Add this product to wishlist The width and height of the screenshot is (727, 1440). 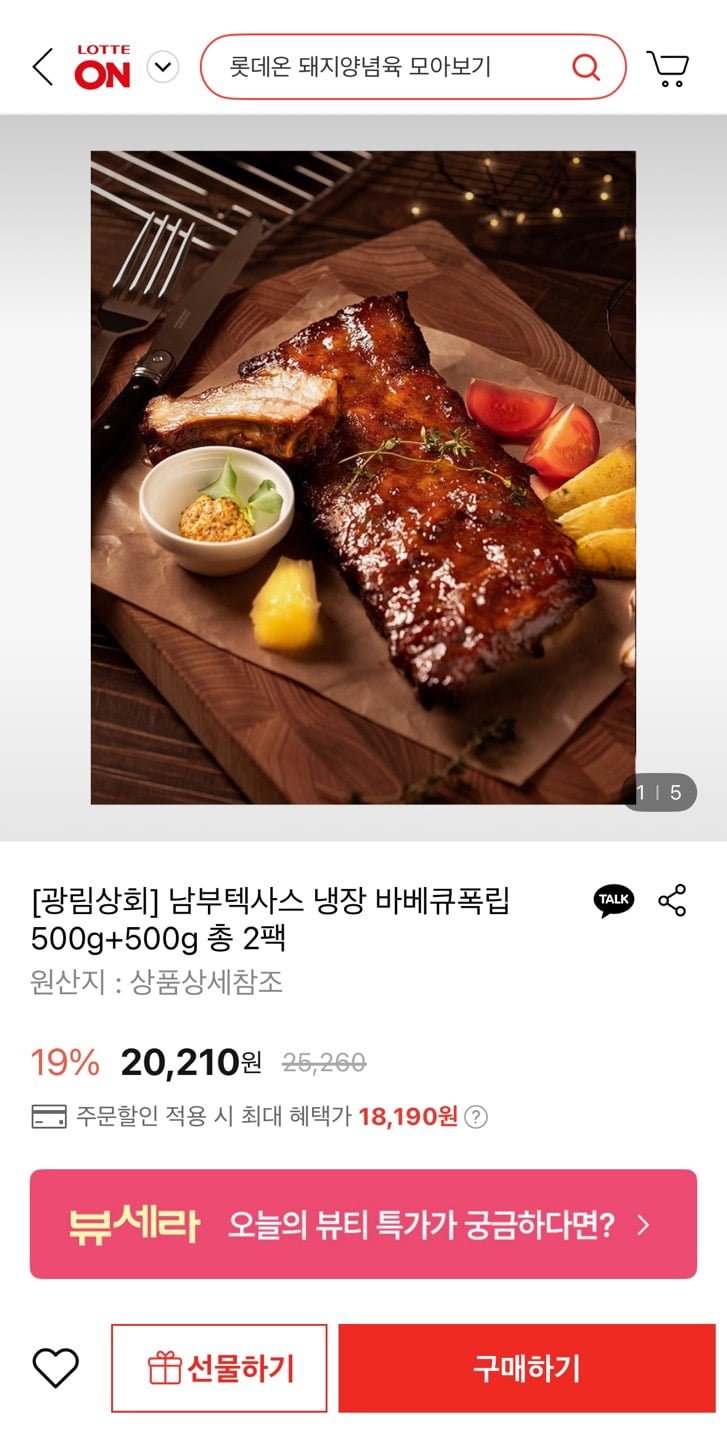point(55,1367)
